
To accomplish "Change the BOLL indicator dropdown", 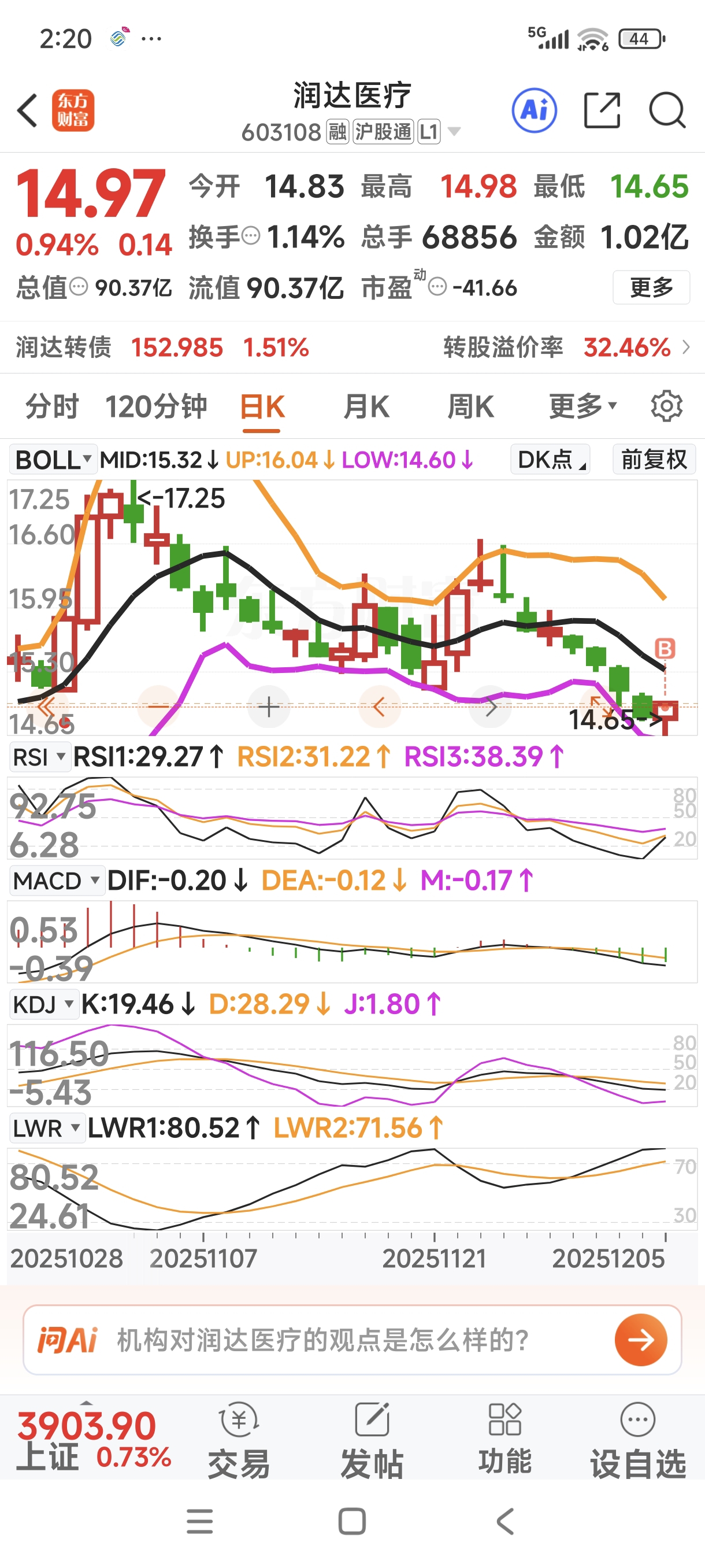I will click(53, 460).
